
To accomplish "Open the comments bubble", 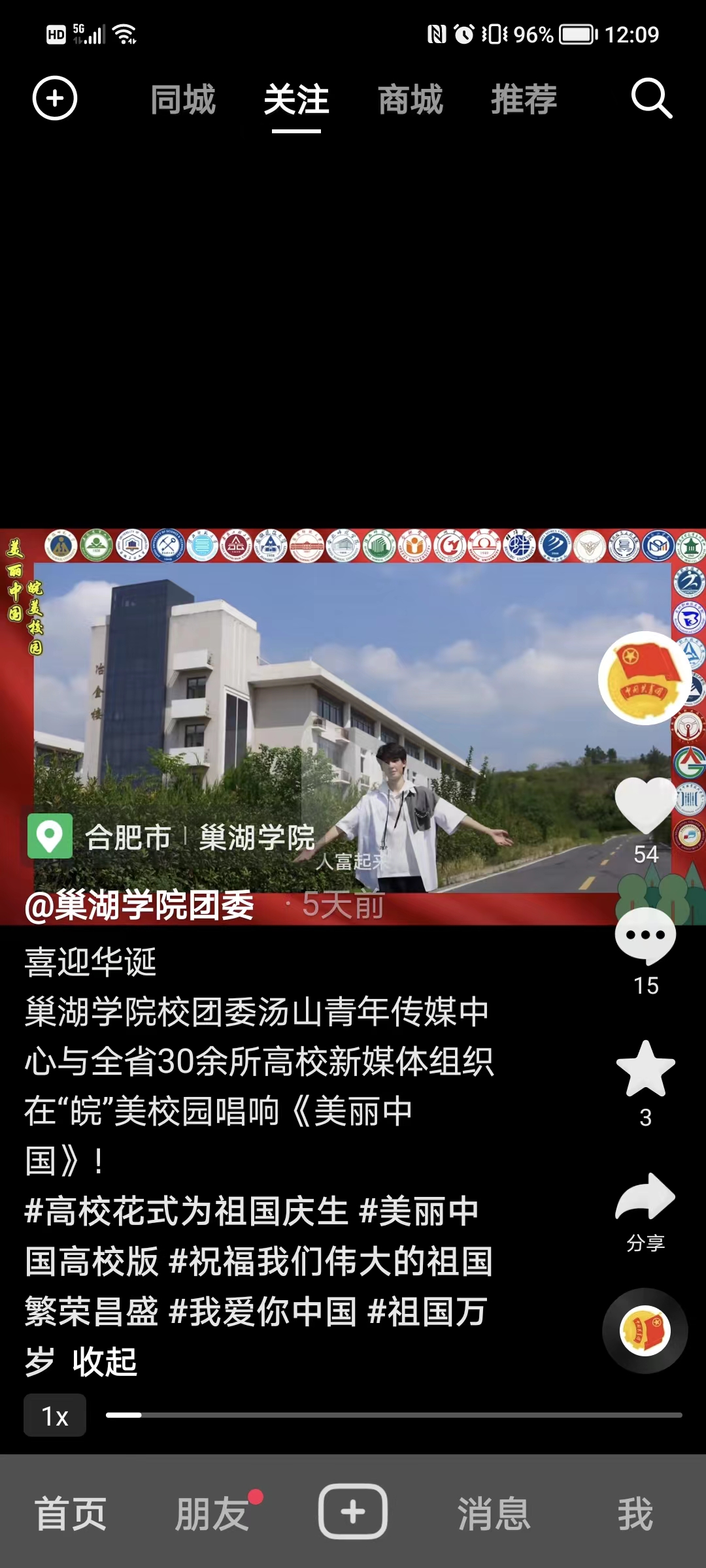I will pyautogui.click(x=645, y=936).
